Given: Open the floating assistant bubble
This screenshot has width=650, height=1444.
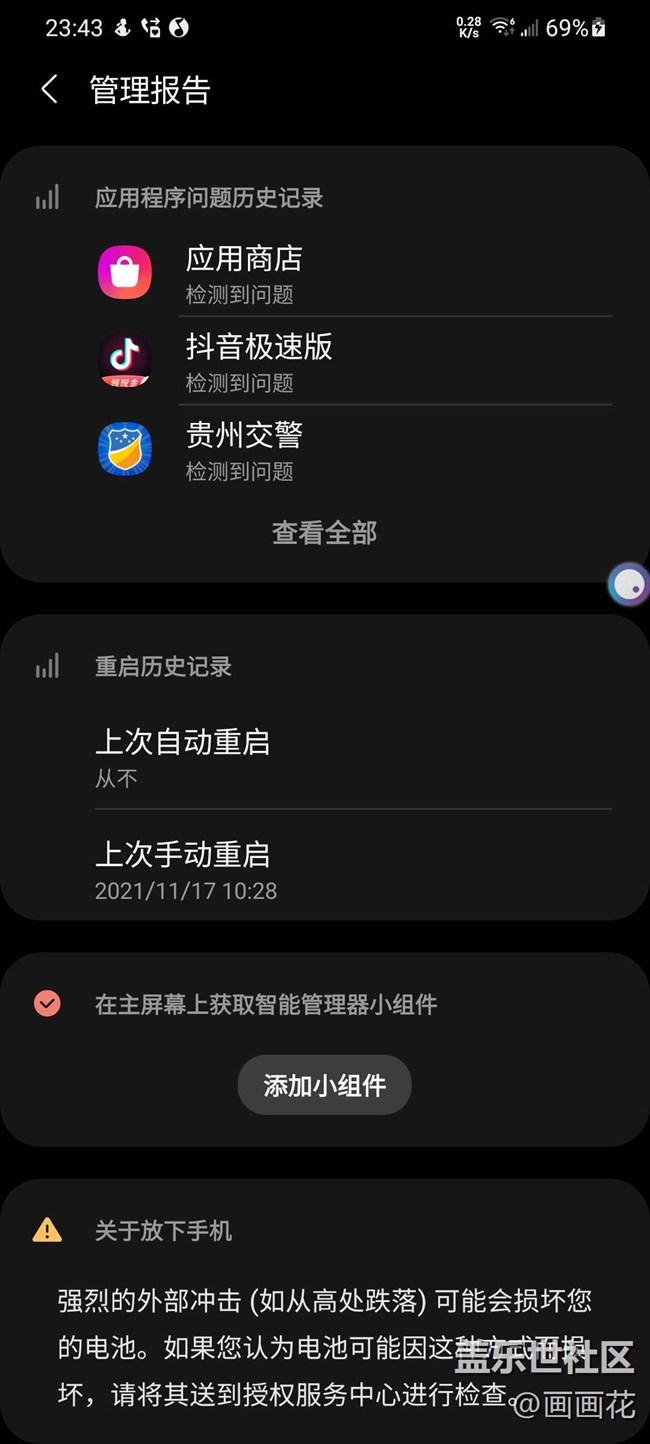Looking at the screenshot, I should coord(629,585).
